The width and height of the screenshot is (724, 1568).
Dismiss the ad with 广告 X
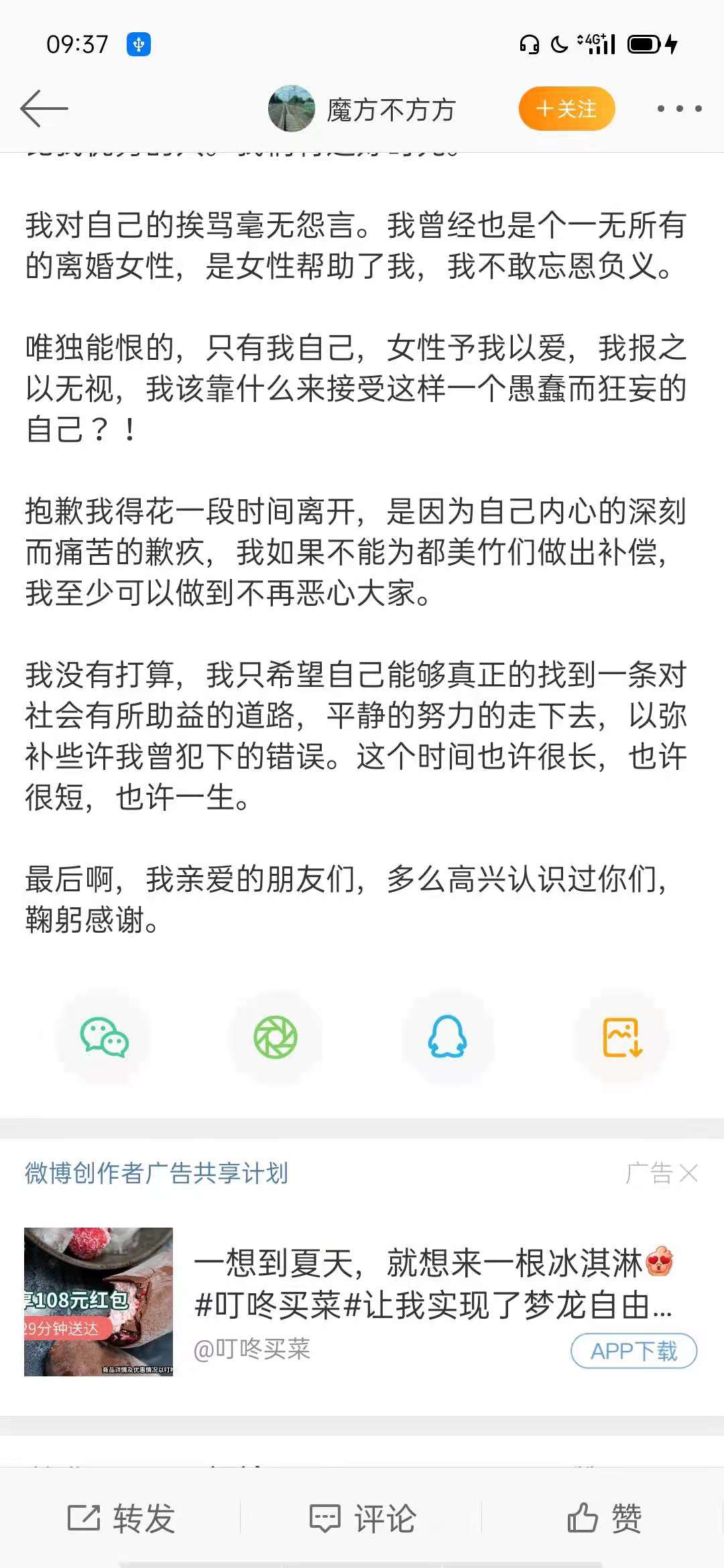662,1173
